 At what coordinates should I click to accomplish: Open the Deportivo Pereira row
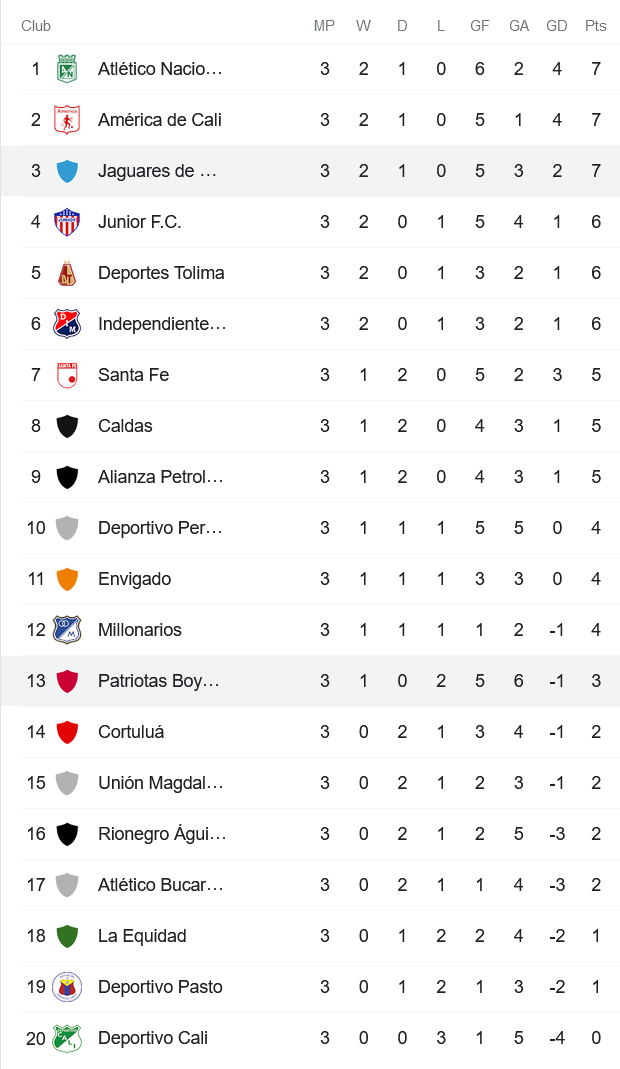click(160, 528)
